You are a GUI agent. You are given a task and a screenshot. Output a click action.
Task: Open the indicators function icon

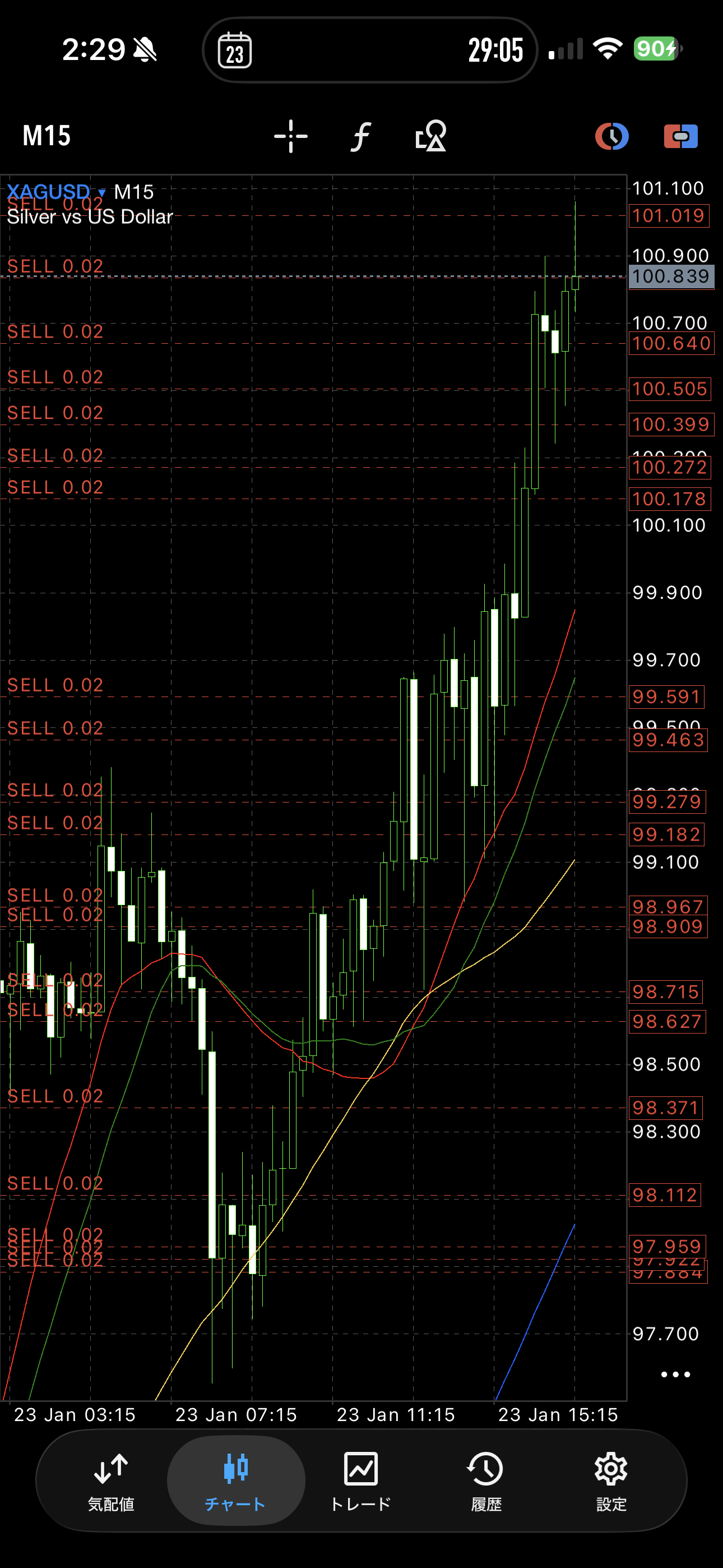[361, 136]
